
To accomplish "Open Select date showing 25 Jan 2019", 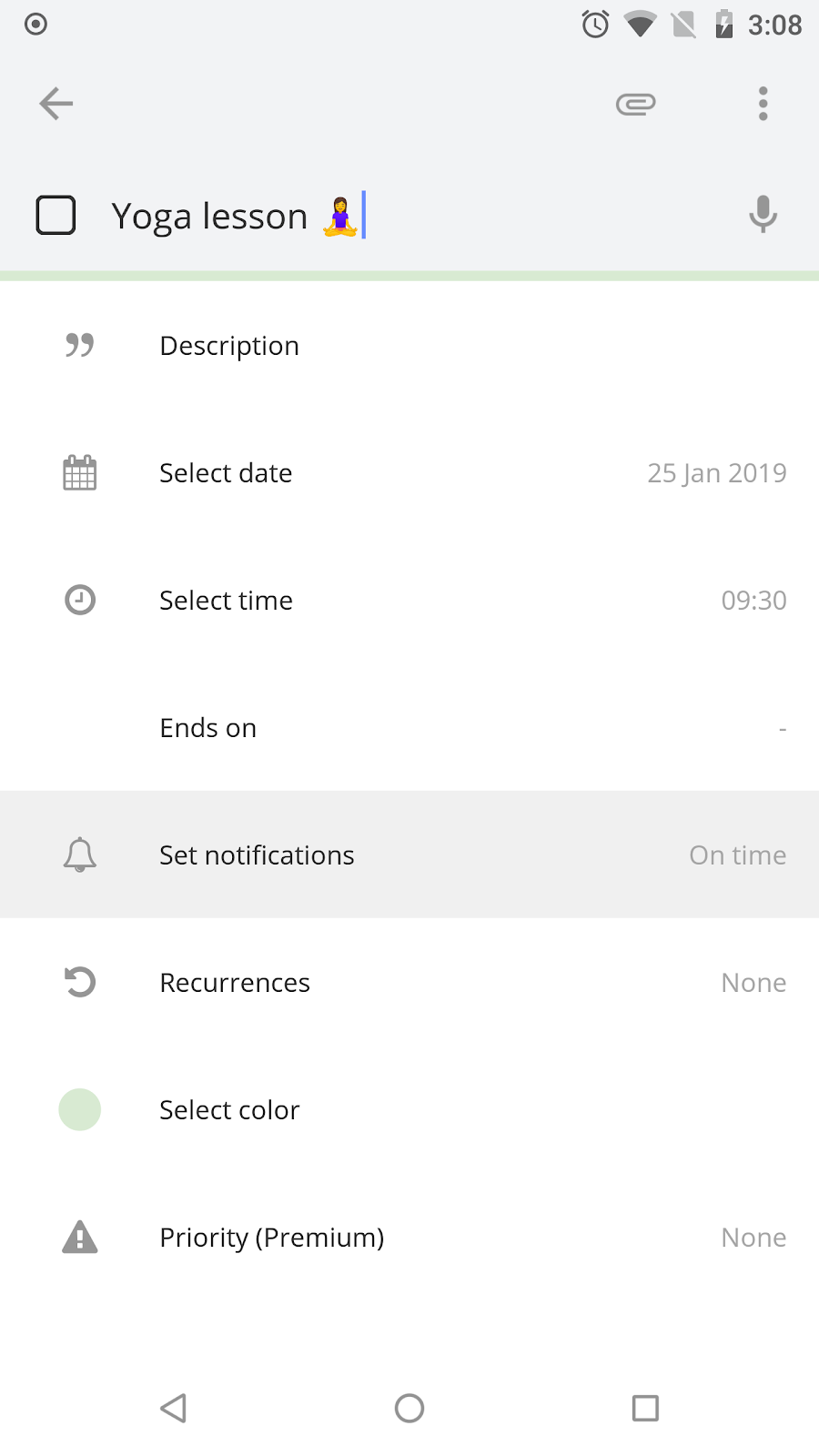I will (x=409, y=473).
